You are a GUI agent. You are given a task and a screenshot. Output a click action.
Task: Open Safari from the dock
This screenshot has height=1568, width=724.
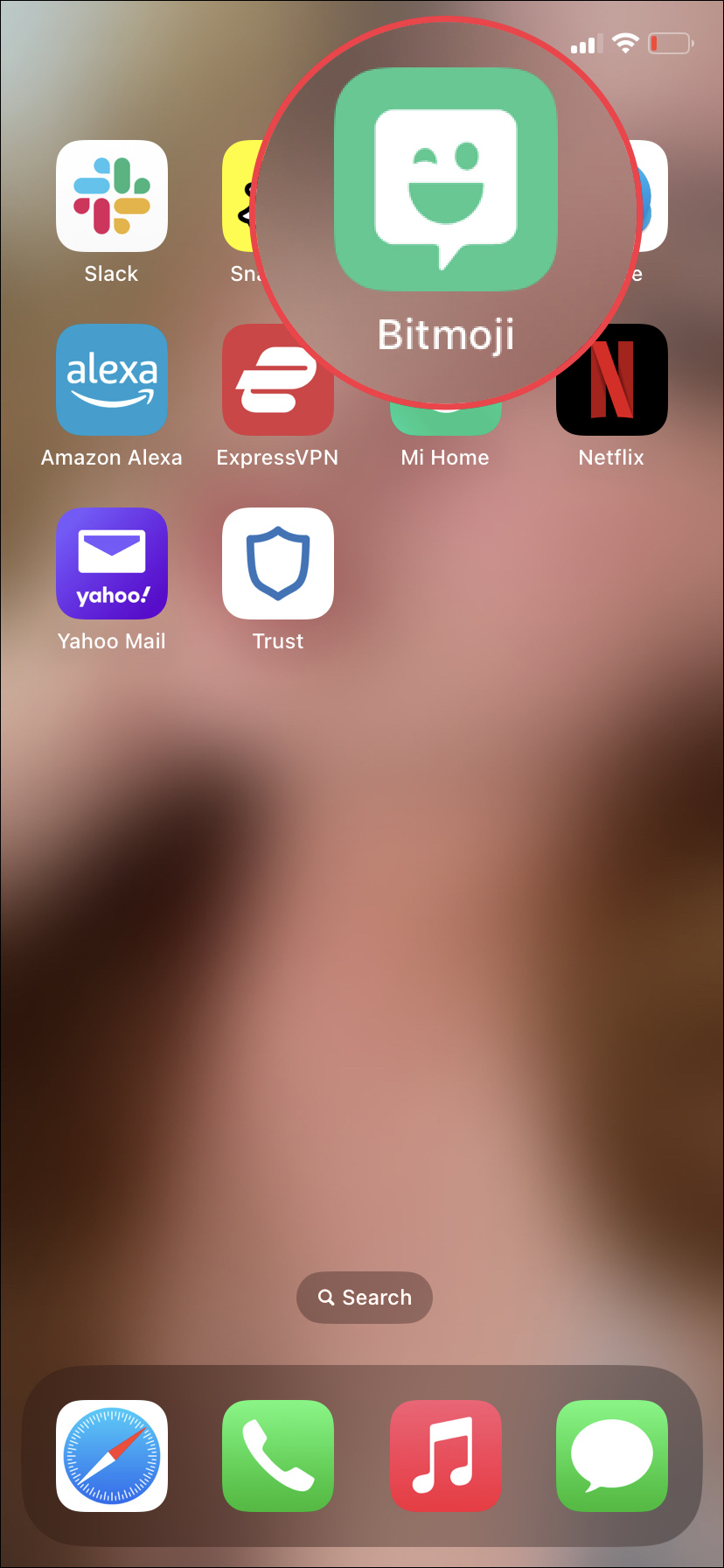(112, 1456)
